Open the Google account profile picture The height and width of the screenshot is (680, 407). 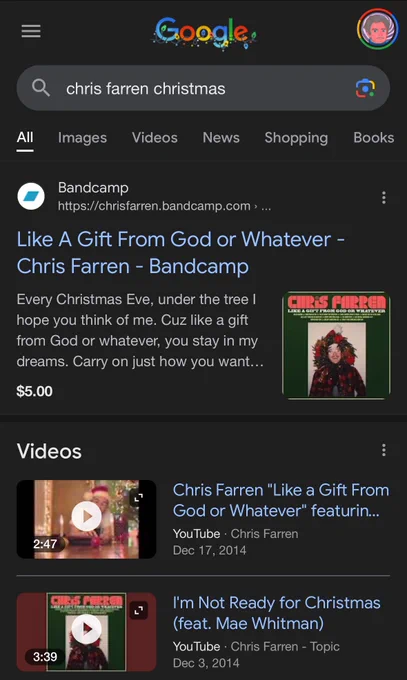[x=377, y=29]
